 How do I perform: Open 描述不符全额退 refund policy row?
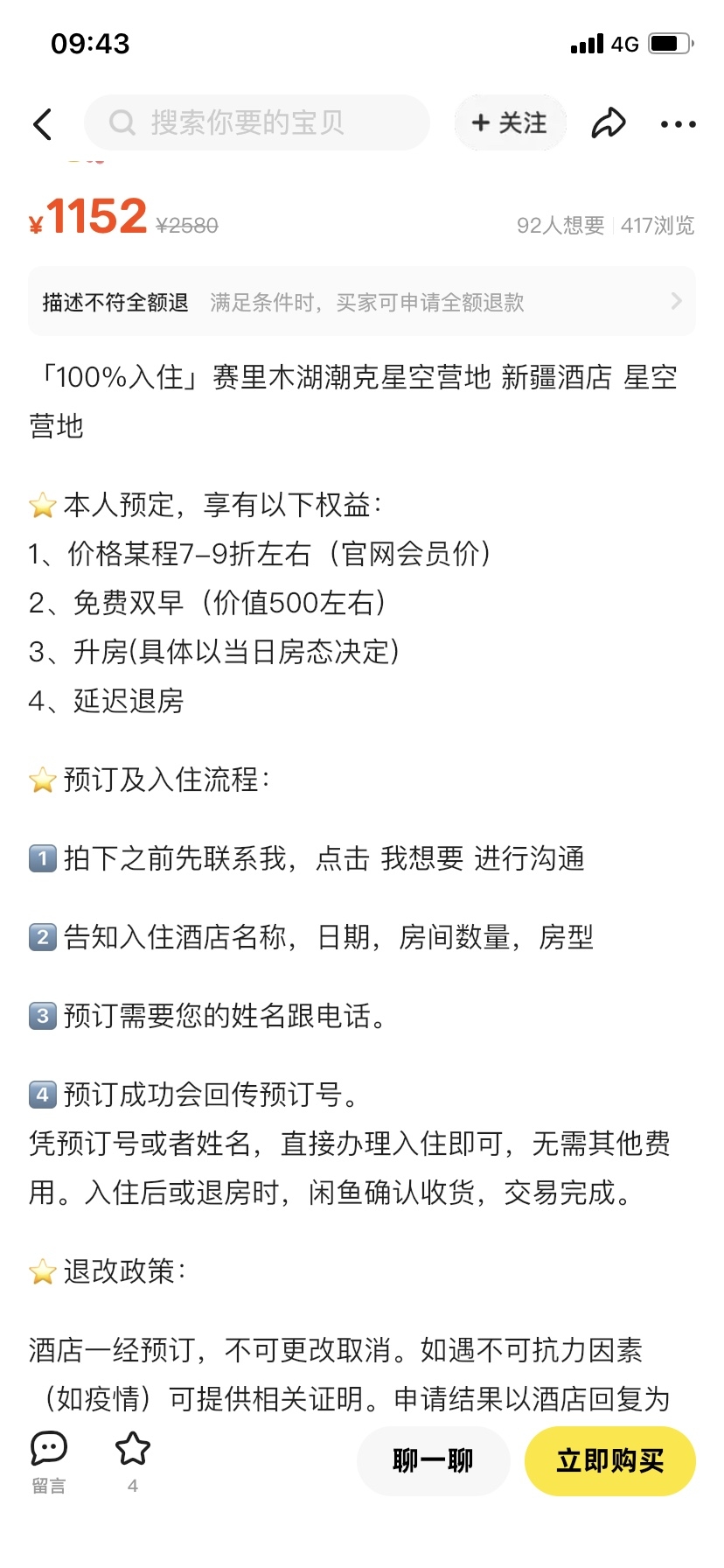pyautogui.click(x=362, y=302)
